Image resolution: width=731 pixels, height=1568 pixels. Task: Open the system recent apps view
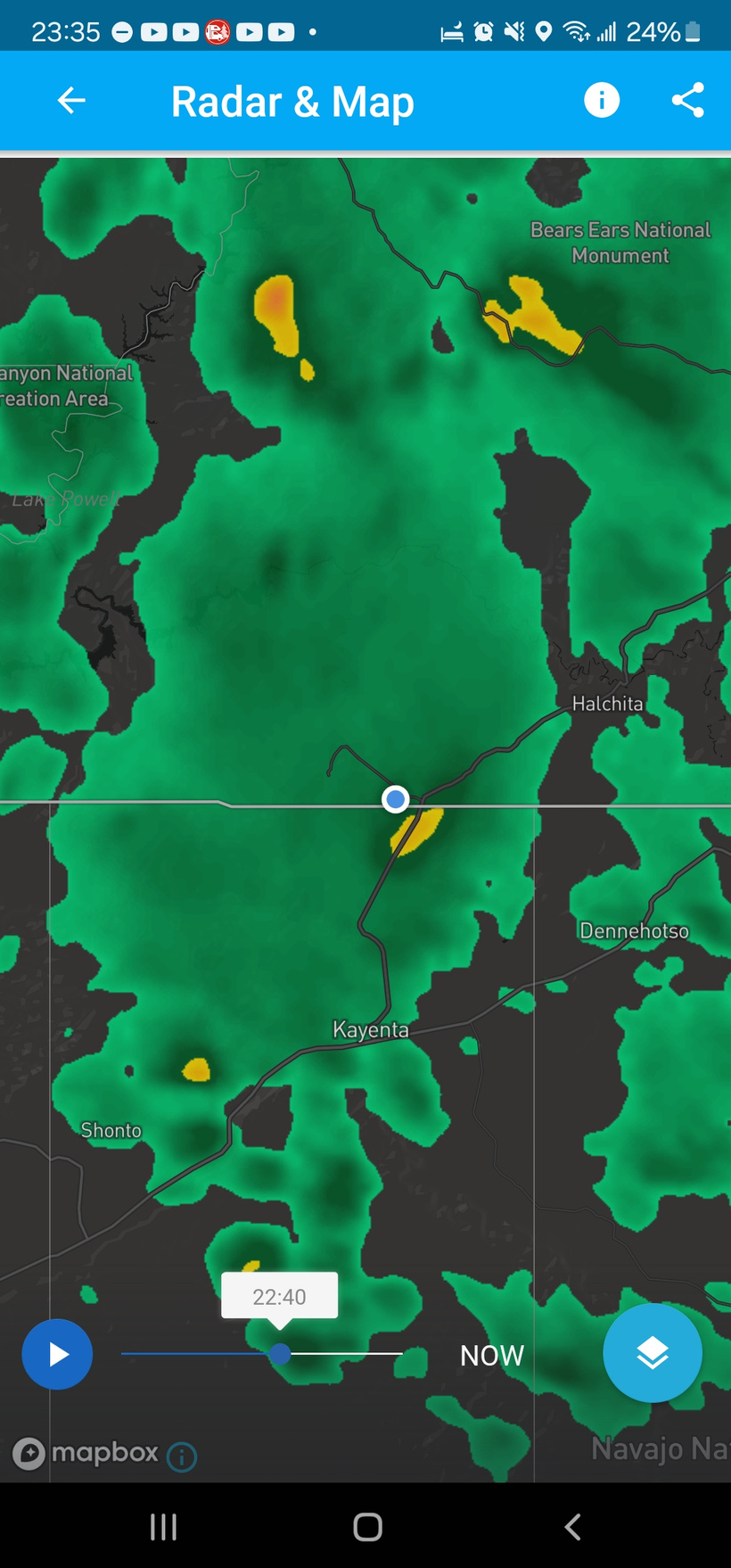coord(163,1527)
